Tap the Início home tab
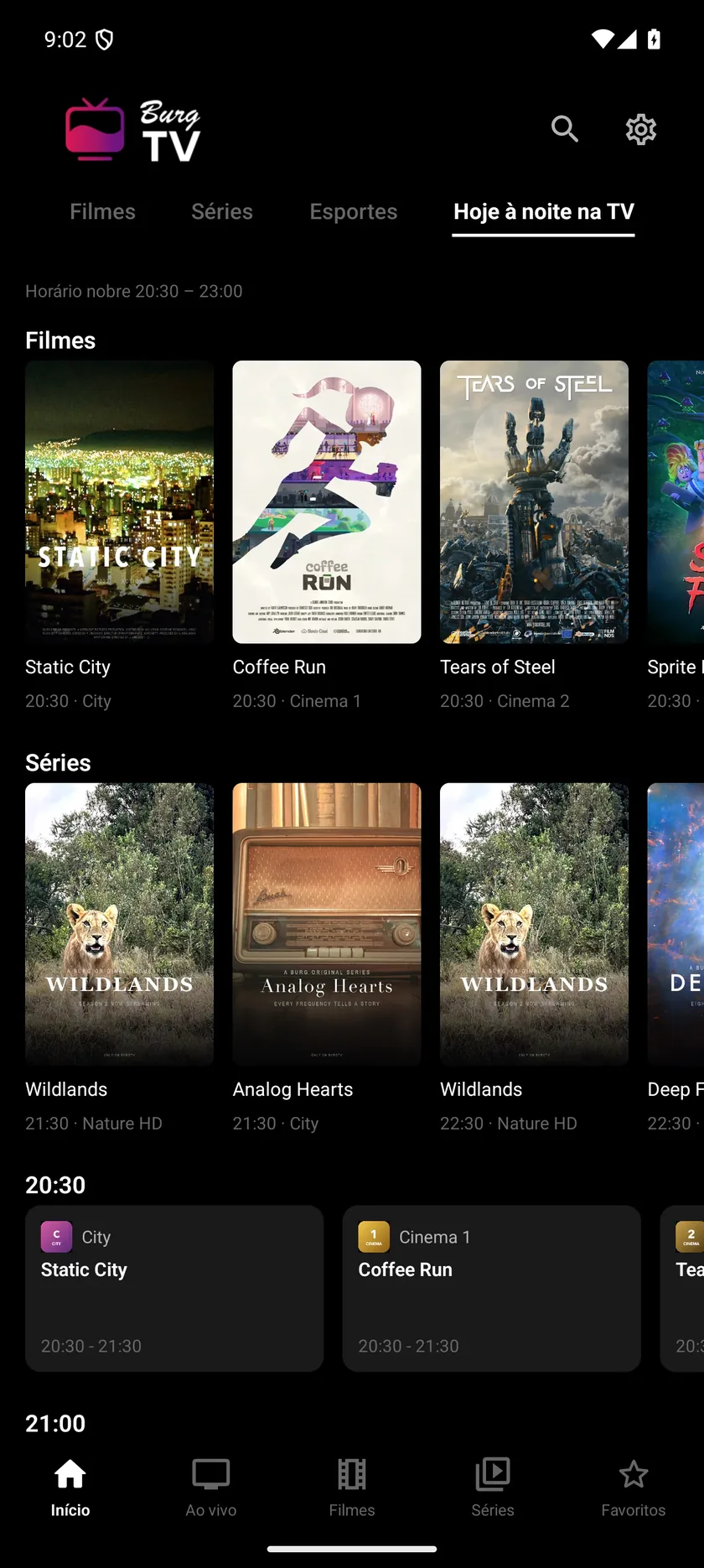Screen dimensions: 704x1568 point(70,1488)
